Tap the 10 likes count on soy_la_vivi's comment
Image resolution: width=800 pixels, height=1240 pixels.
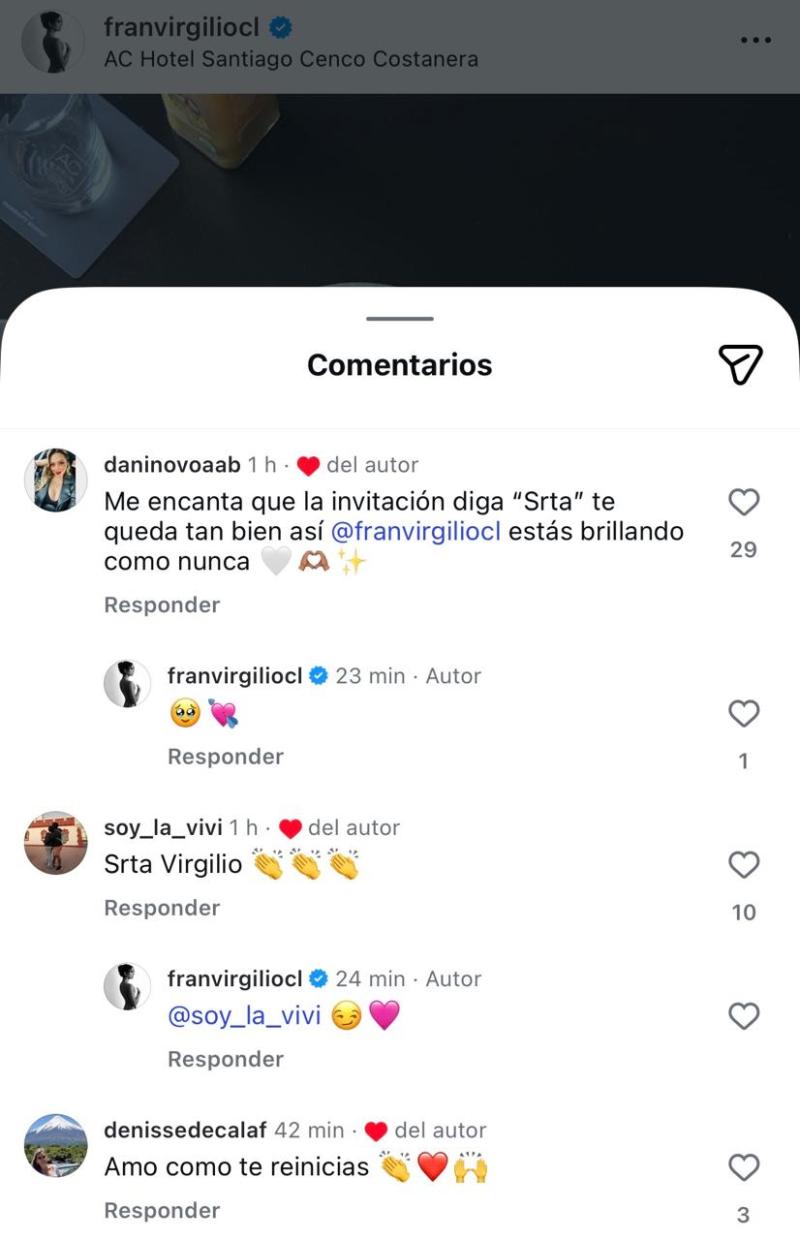pyautogui.click(x=743, y=910)
